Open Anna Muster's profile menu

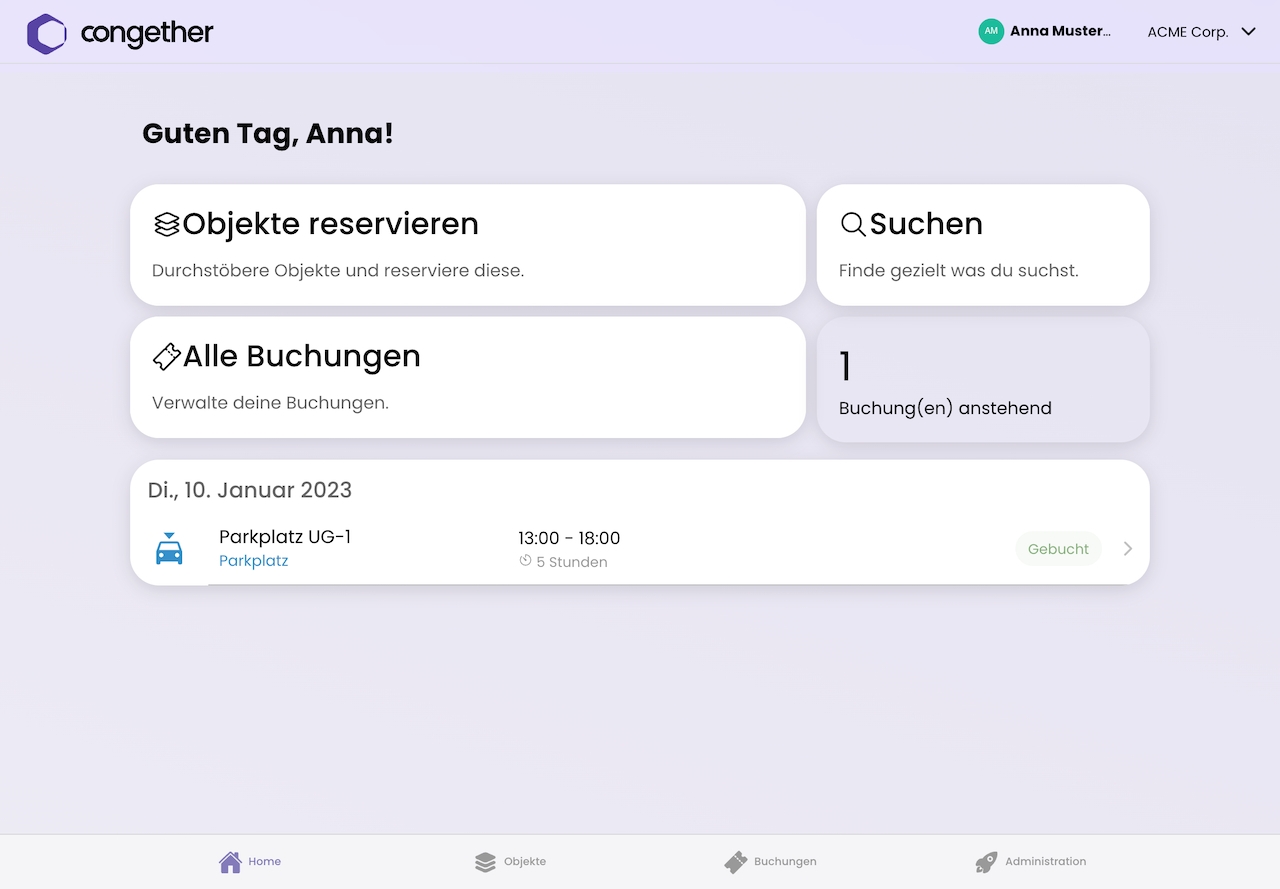pyautogui.click(x=1045, y=31)
